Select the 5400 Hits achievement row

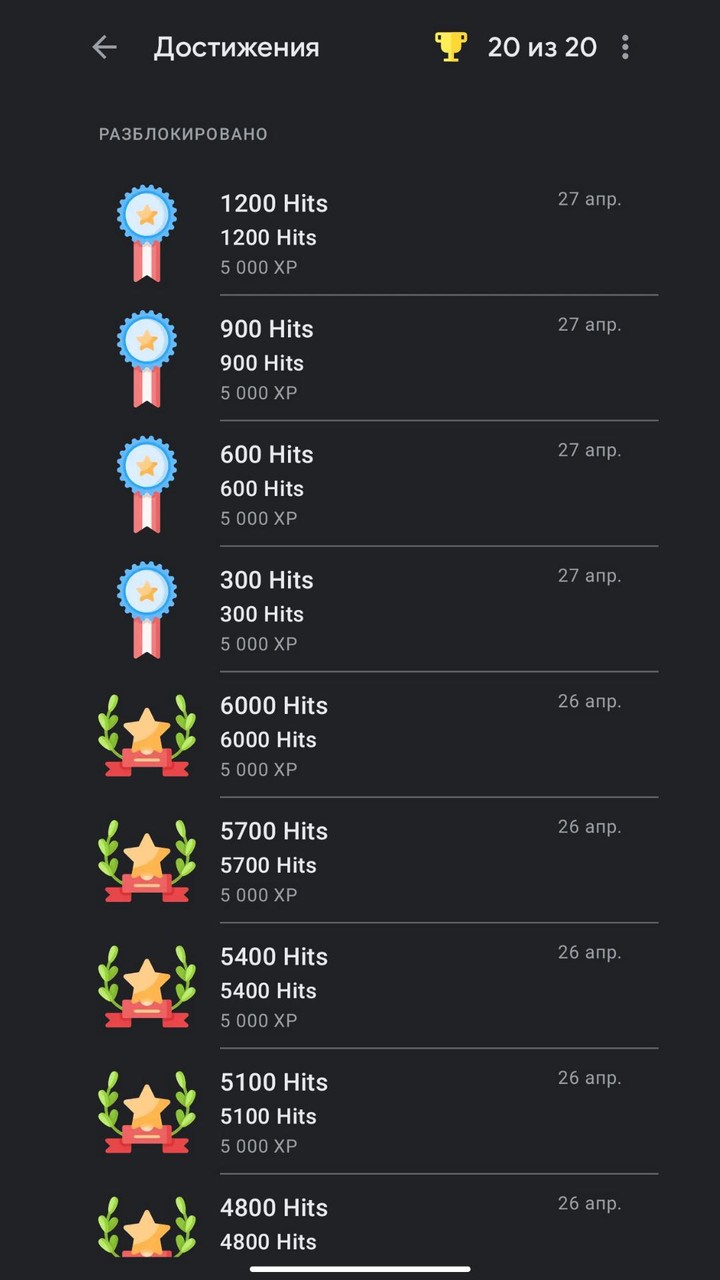(380, 987)
